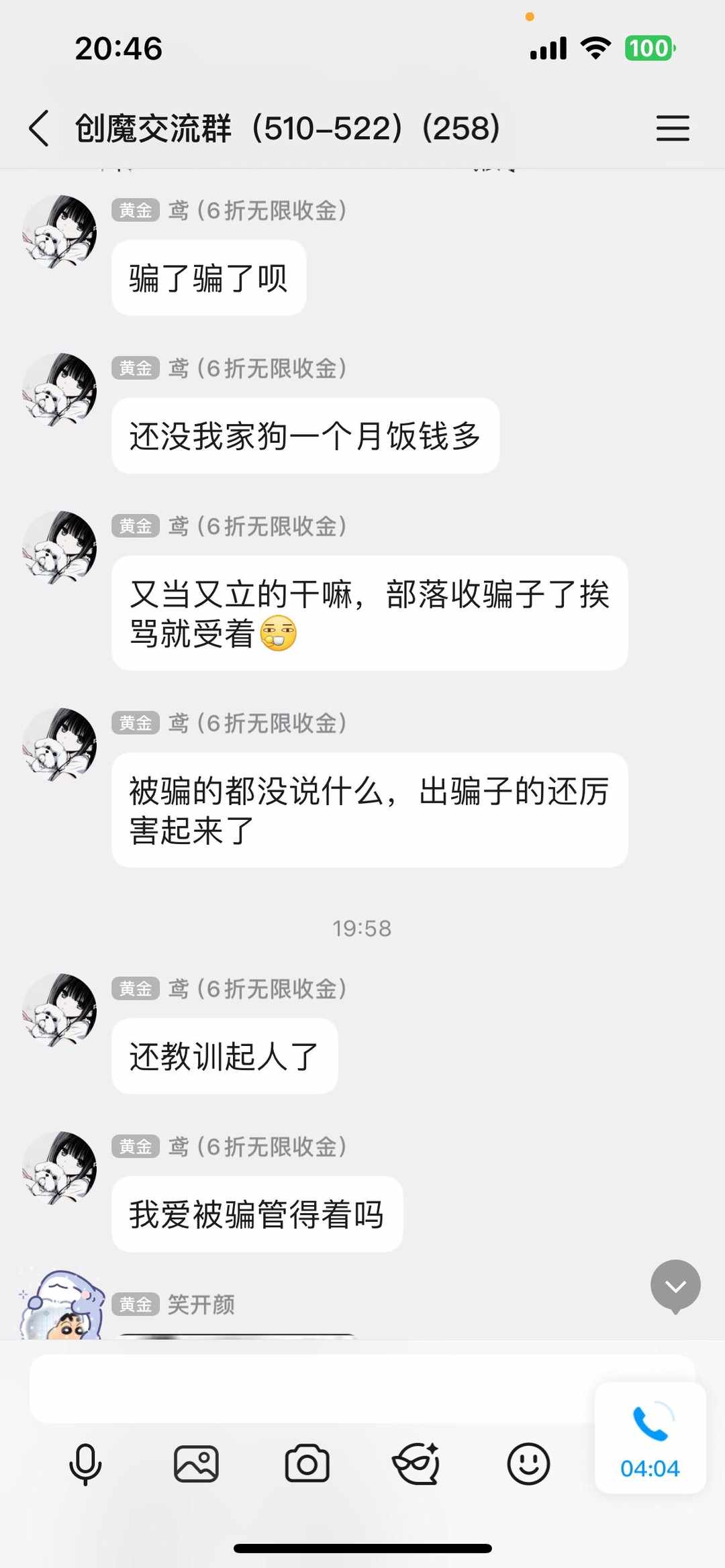Image resolution: width=725 pixels, height=1568 pixels.
Task: Tap the blue phone icon showing 04:04
Action: tap(649, 1439)
